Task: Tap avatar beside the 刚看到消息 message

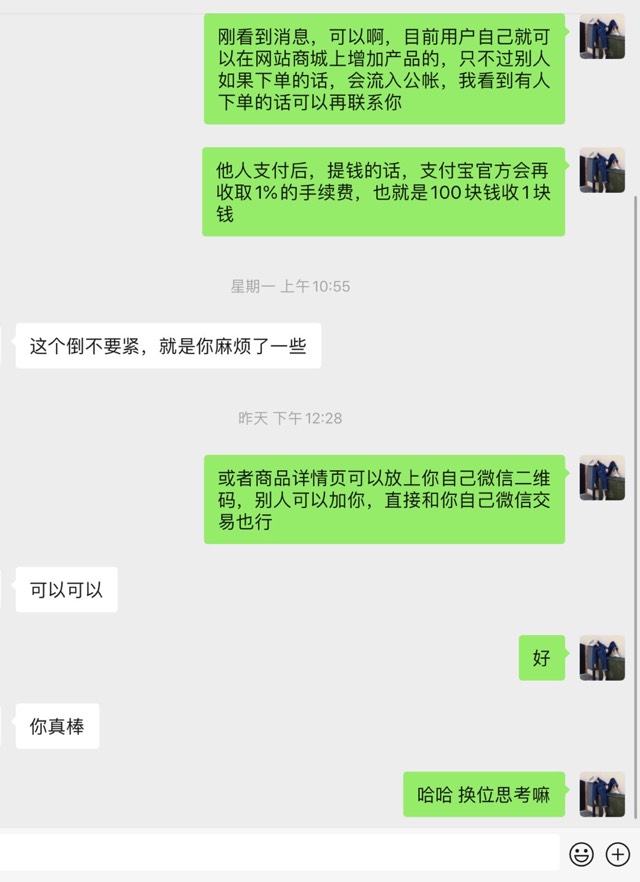Action: (602, 37)
